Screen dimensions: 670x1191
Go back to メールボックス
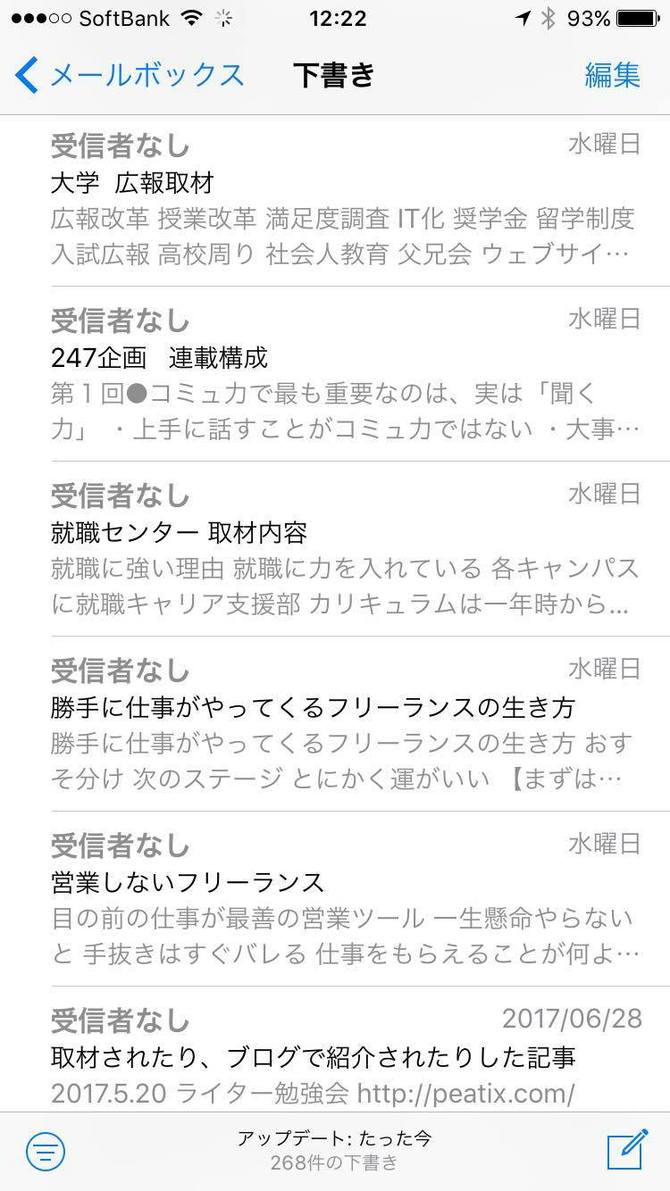point(129,75)
